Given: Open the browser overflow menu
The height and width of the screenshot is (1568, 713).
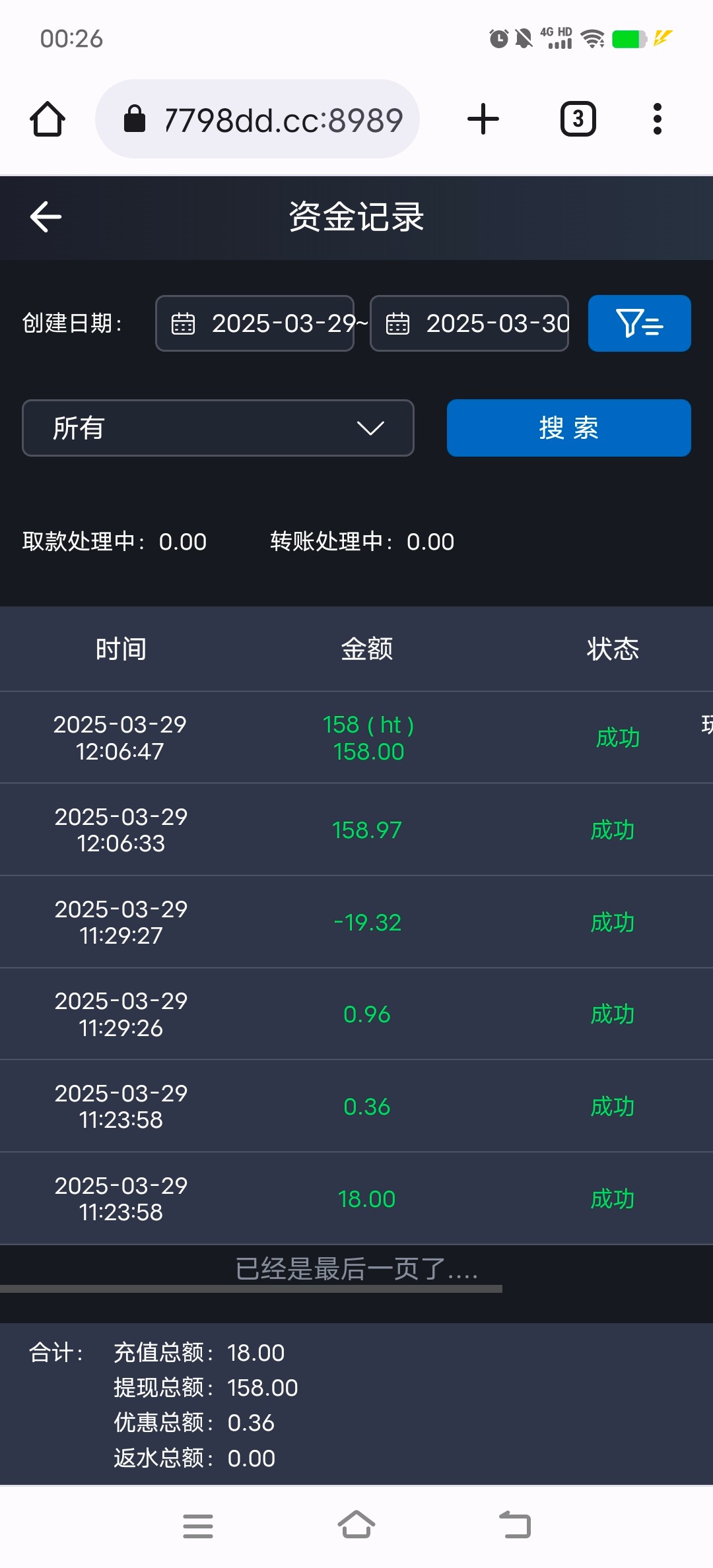Looking at the screenshot, I should (x=657, y=119).
